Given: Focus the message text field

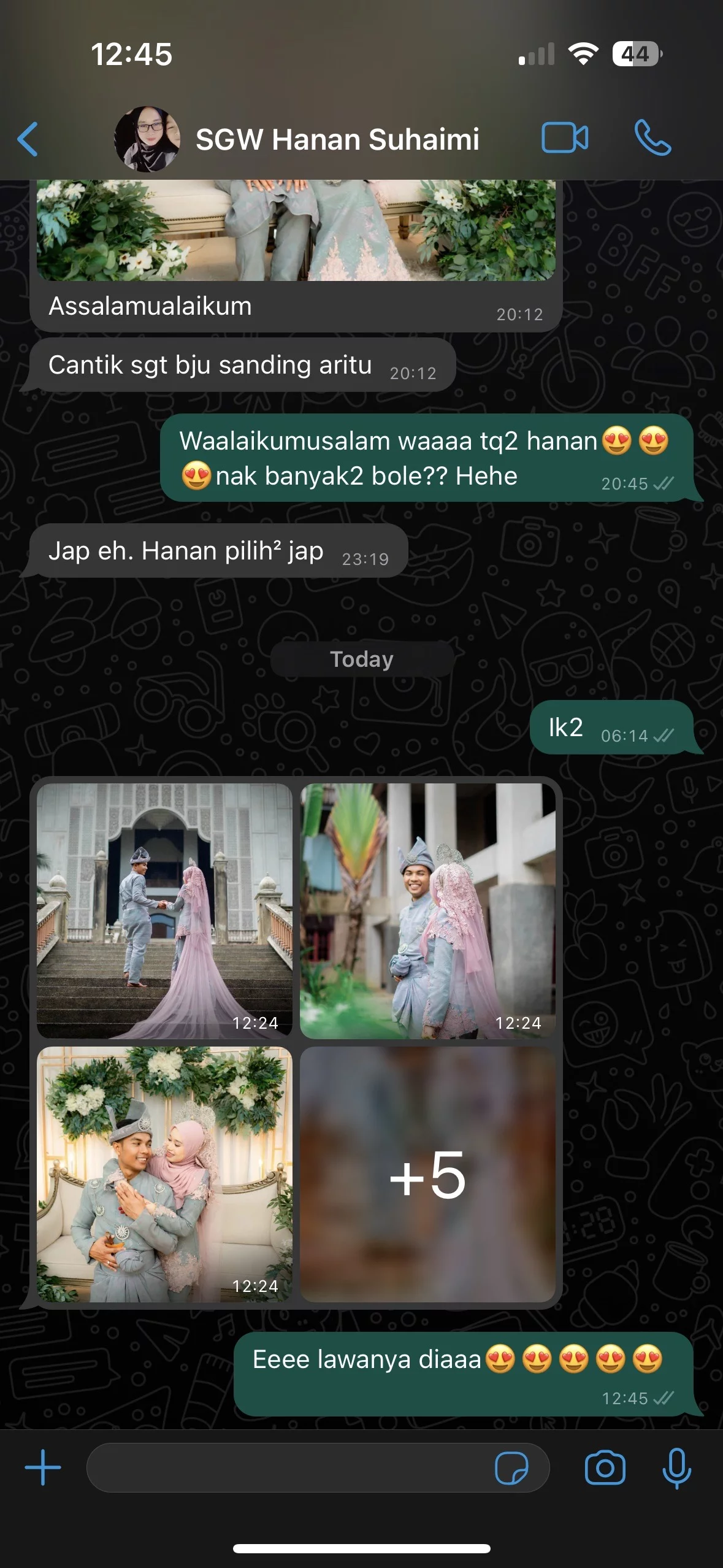Looking at the screenshot, I should pyautogui.click(x=288, y=1468).
